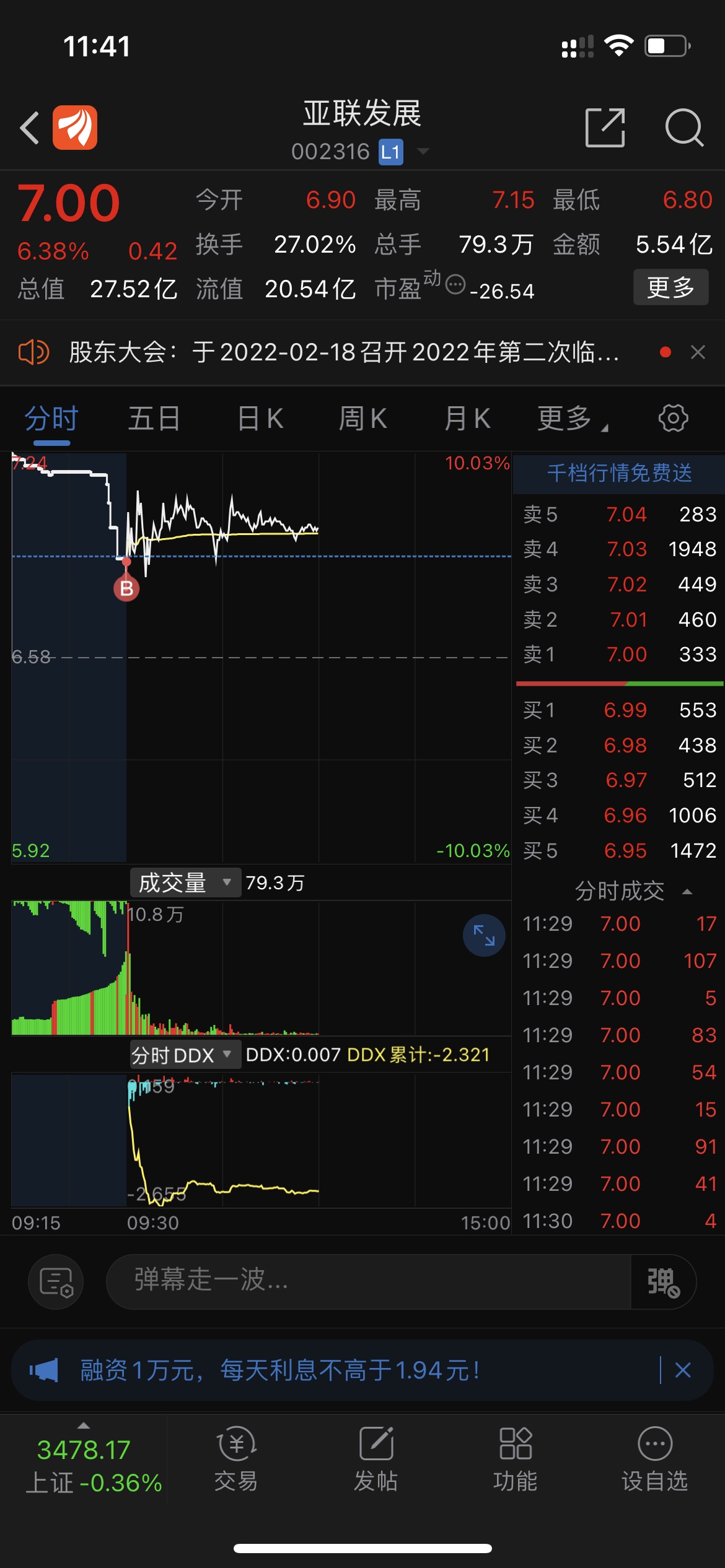Share this stock page
This screenshot has width=725, height=1568.
coord(605,128)
